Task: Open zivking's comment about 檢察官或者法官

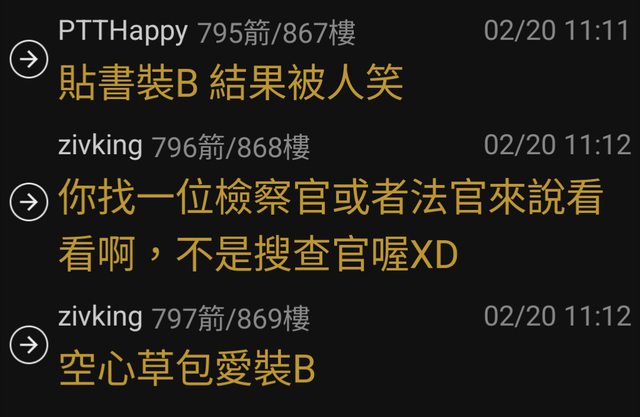Action: (x=330, y=227)
